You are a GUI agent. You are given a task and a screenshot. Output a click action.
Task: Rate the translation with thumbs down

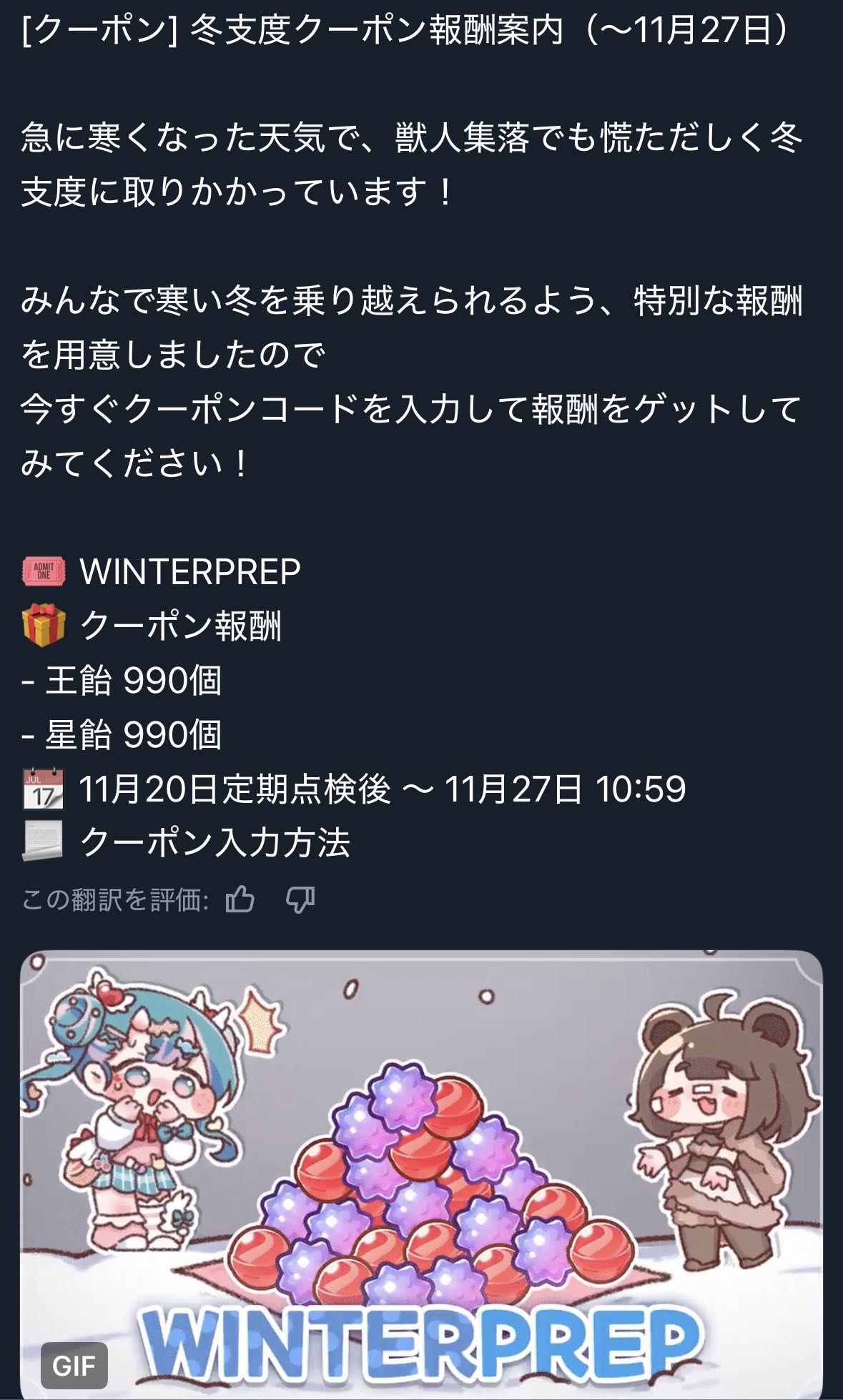pyautogui.click(x=300, y=900)
